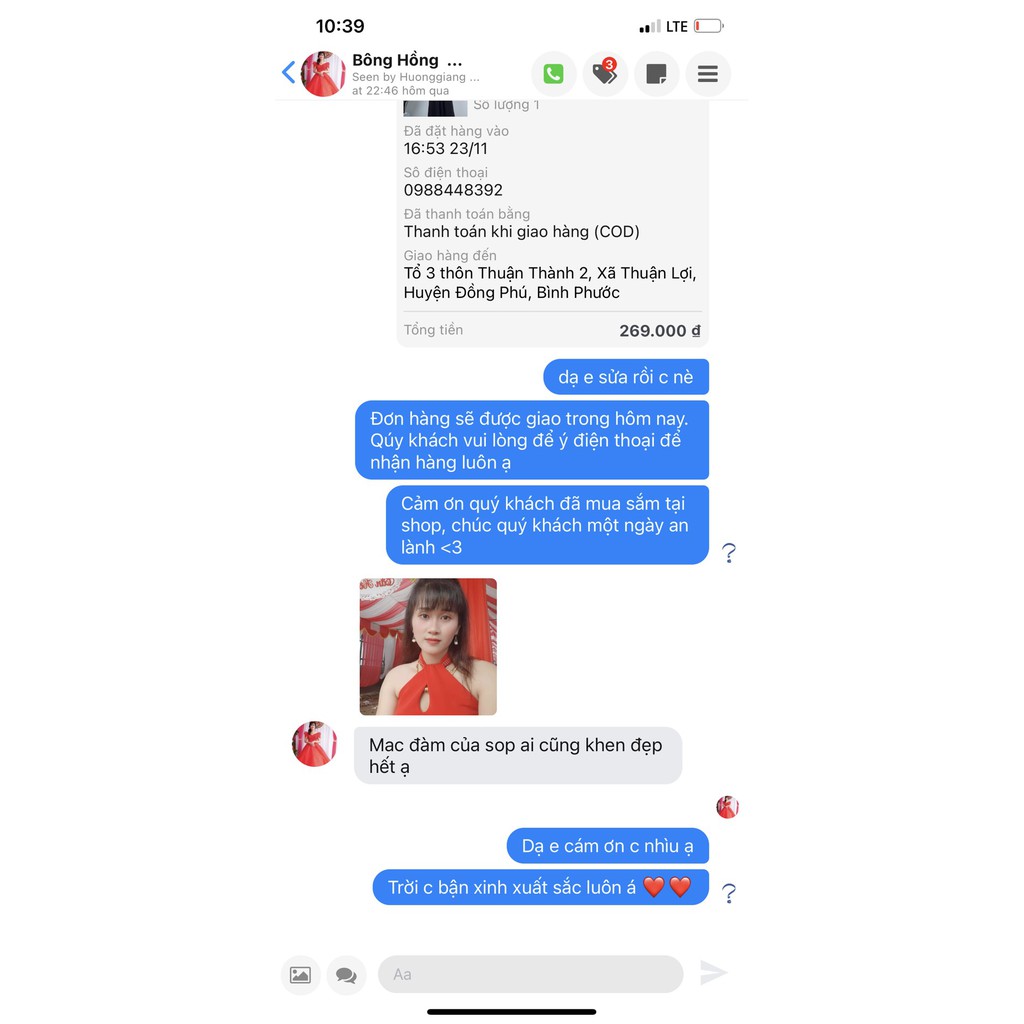Open Bông Hồng profile picture in header
The height and width of the screenshot is (1024, 1024).
(323, 74)
